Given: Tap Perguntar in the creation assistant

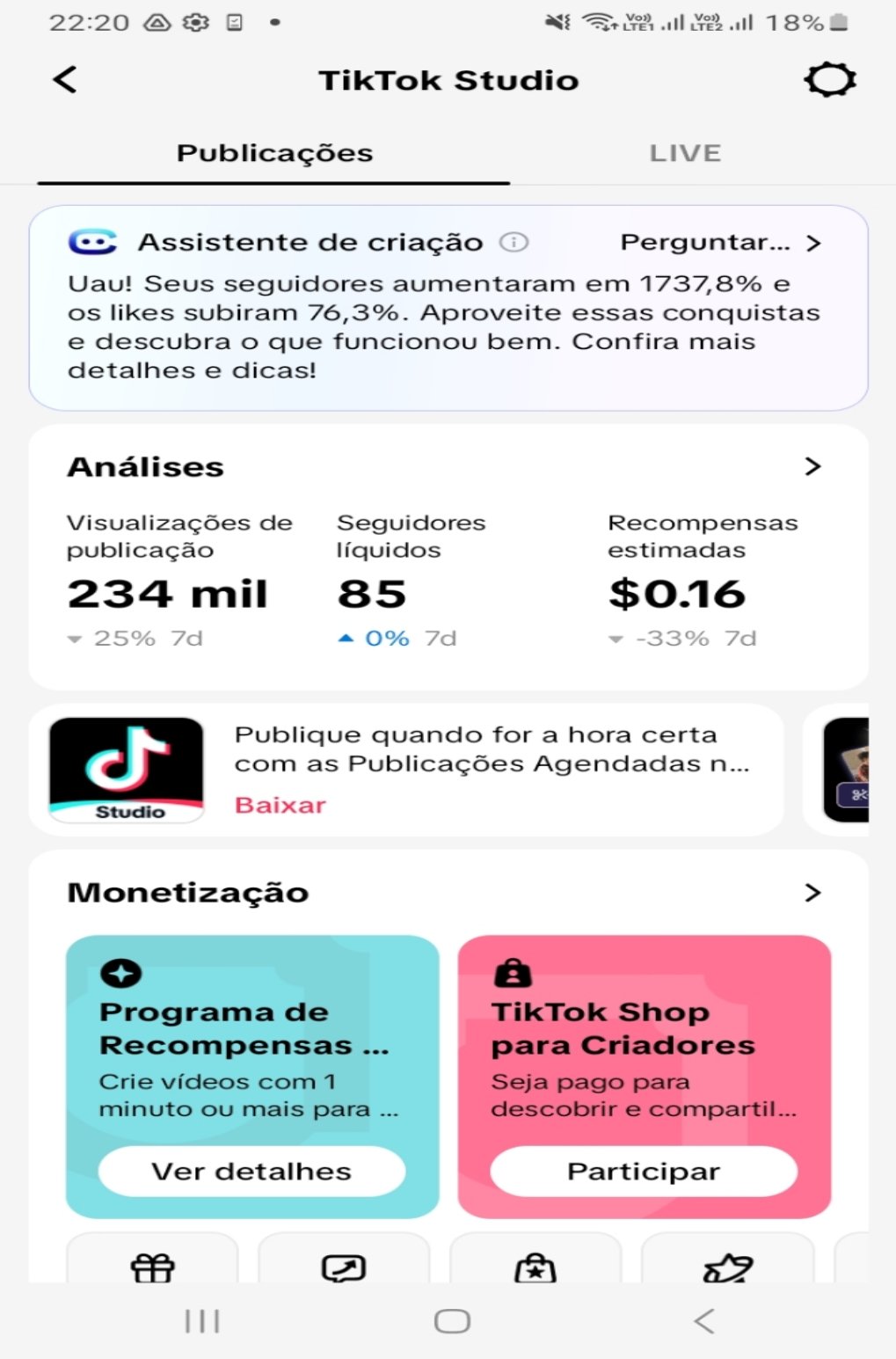Looking at the screenshot, I should [719, 243].
